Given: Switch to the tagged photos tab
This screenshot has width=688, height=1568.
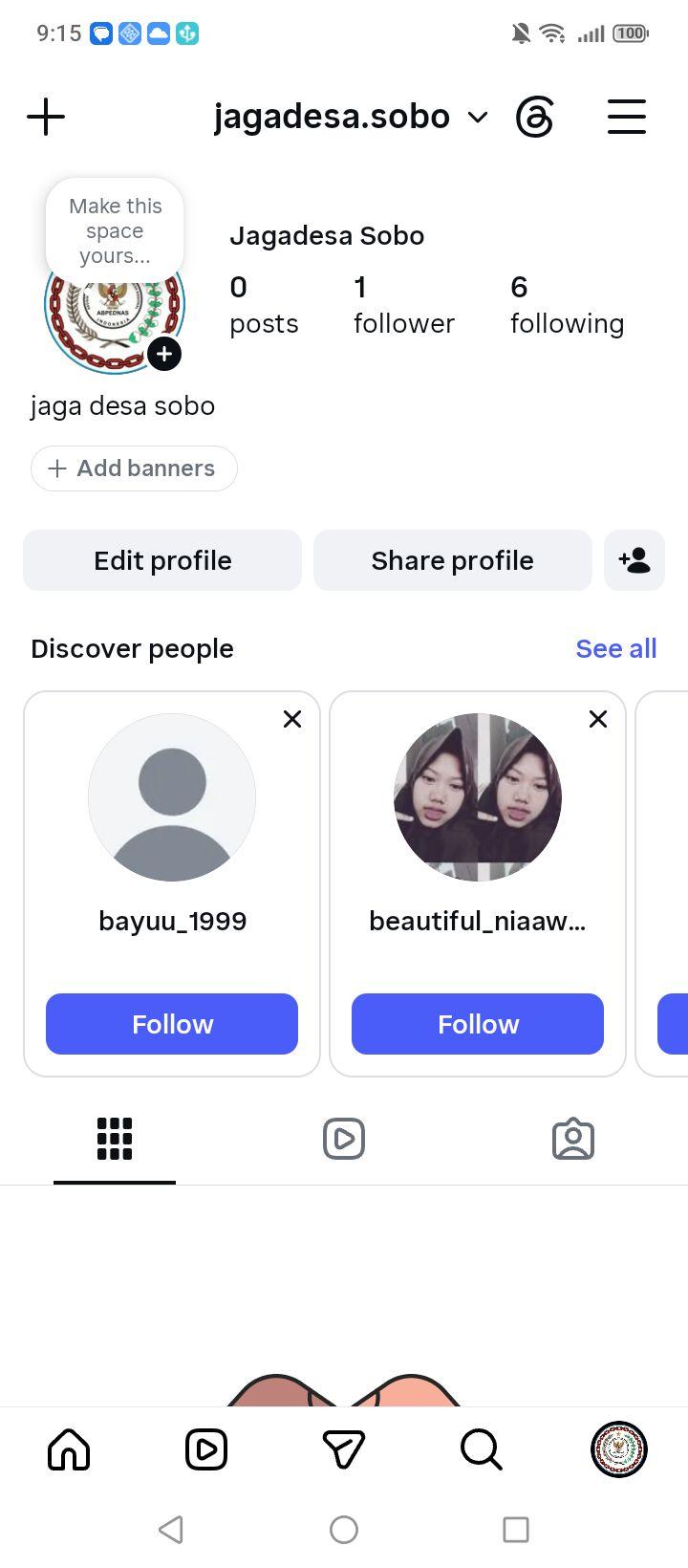Looking at the screenshot, I should pyautogui.click(x=573, y=1139).
